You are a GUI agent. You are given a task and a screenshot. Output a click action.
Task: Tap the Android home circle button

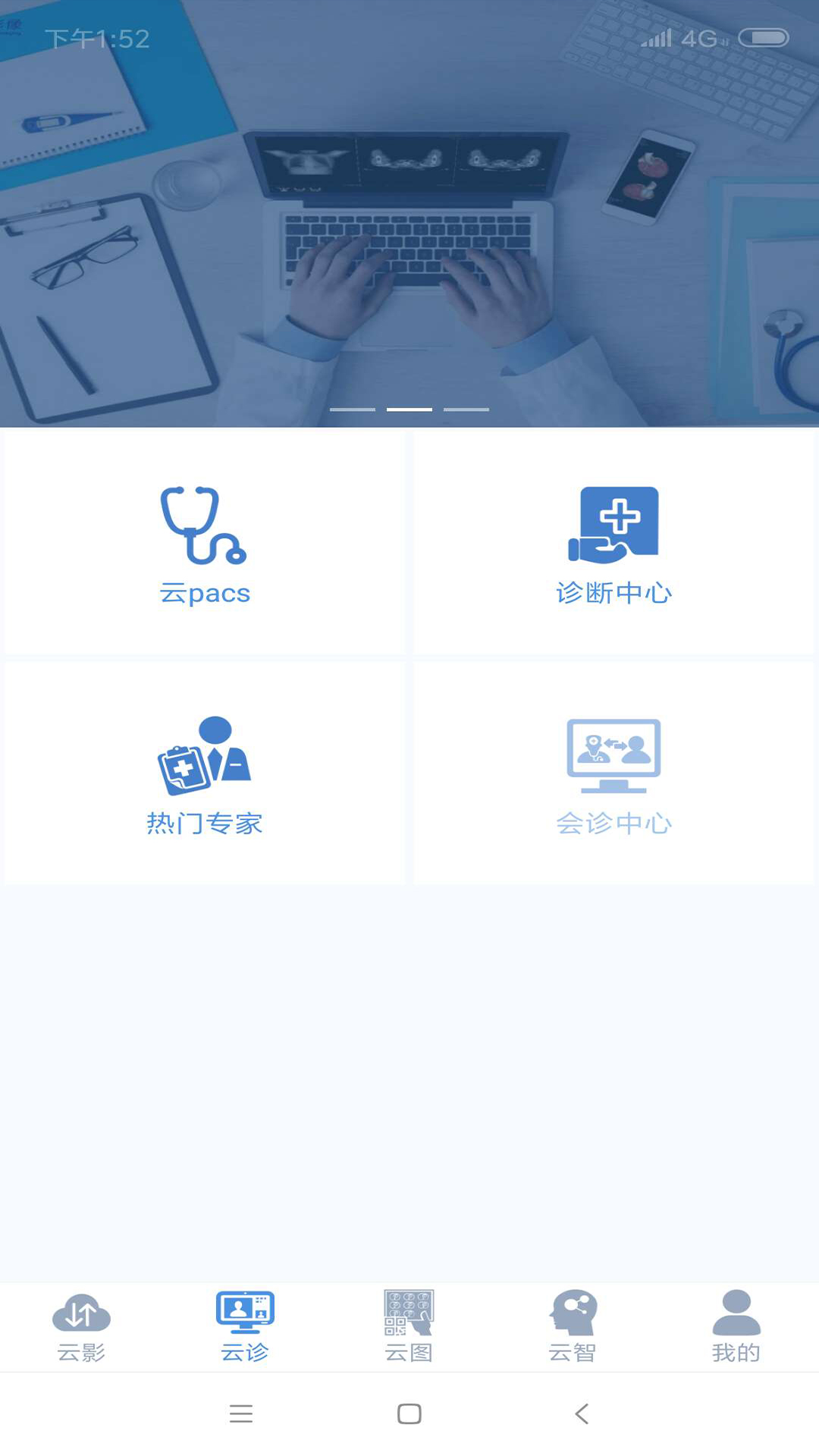tap(409, 1414)
